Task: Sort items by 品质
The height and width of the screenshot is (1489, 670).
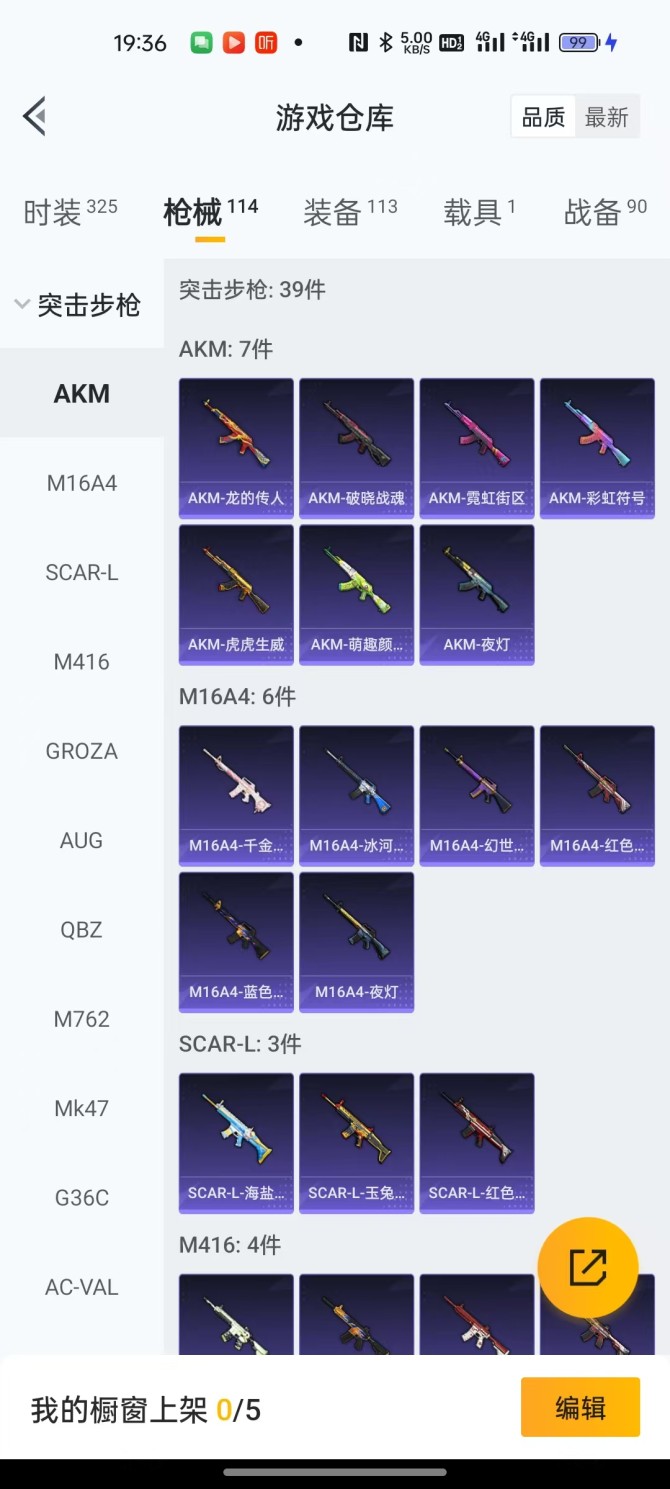Action: [x=544, y=117]
